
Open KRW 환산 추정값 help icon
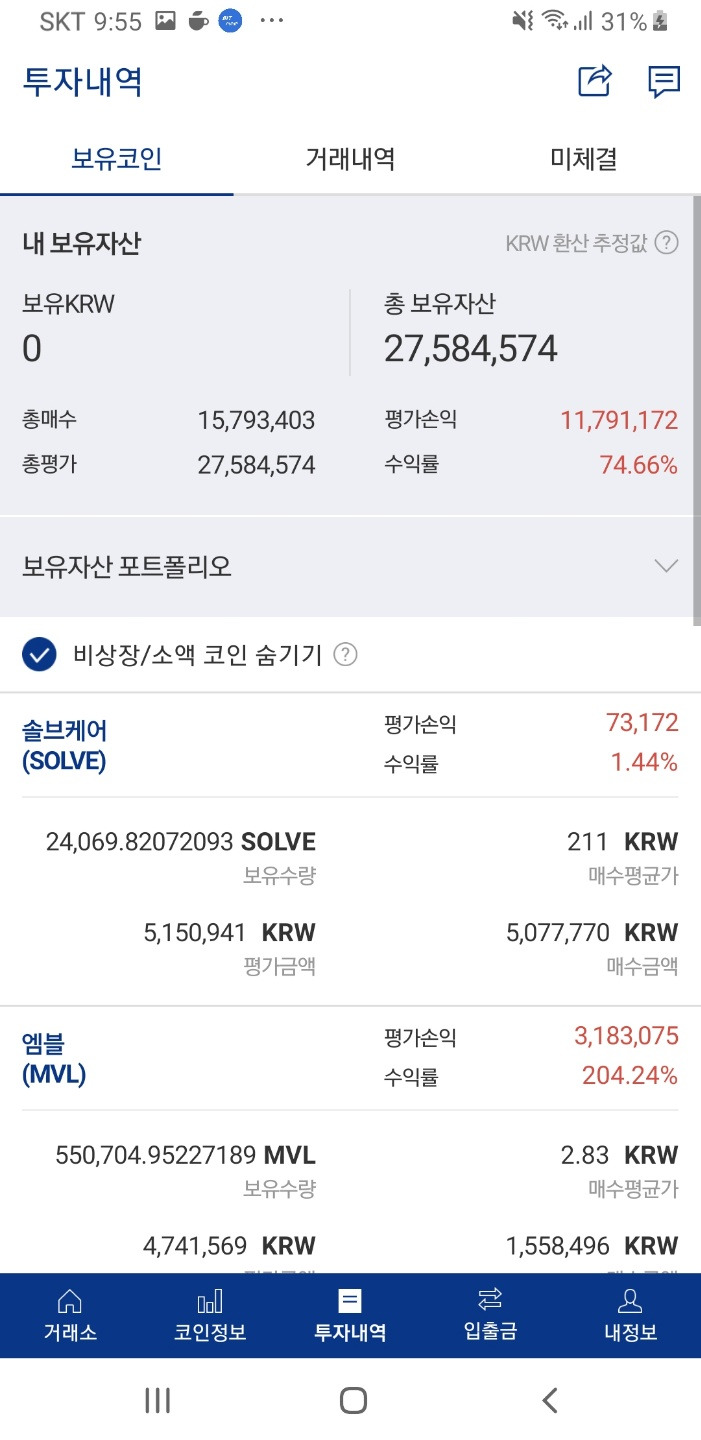[667, 243]
